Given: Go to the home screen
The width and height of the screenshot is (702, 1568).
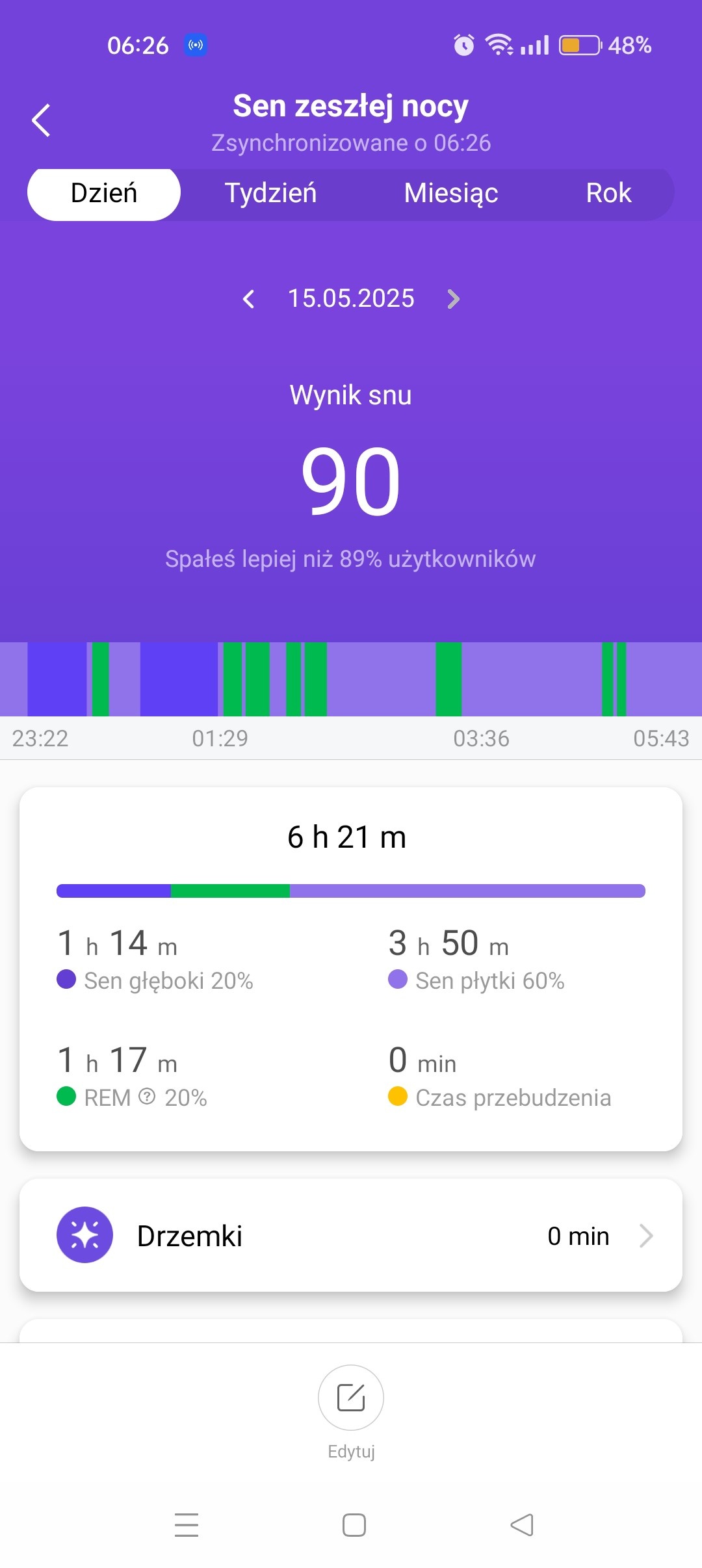Looking at the screenshot, I should tap(354, 1524).
